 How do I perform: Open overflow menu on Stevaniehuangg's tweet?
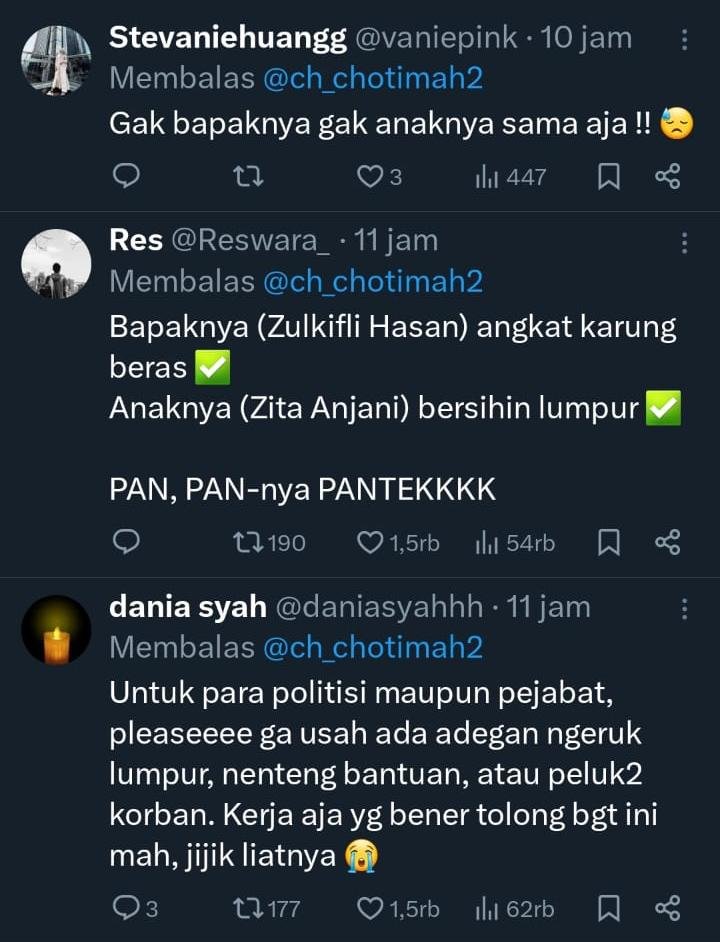[x=685, y=39]
